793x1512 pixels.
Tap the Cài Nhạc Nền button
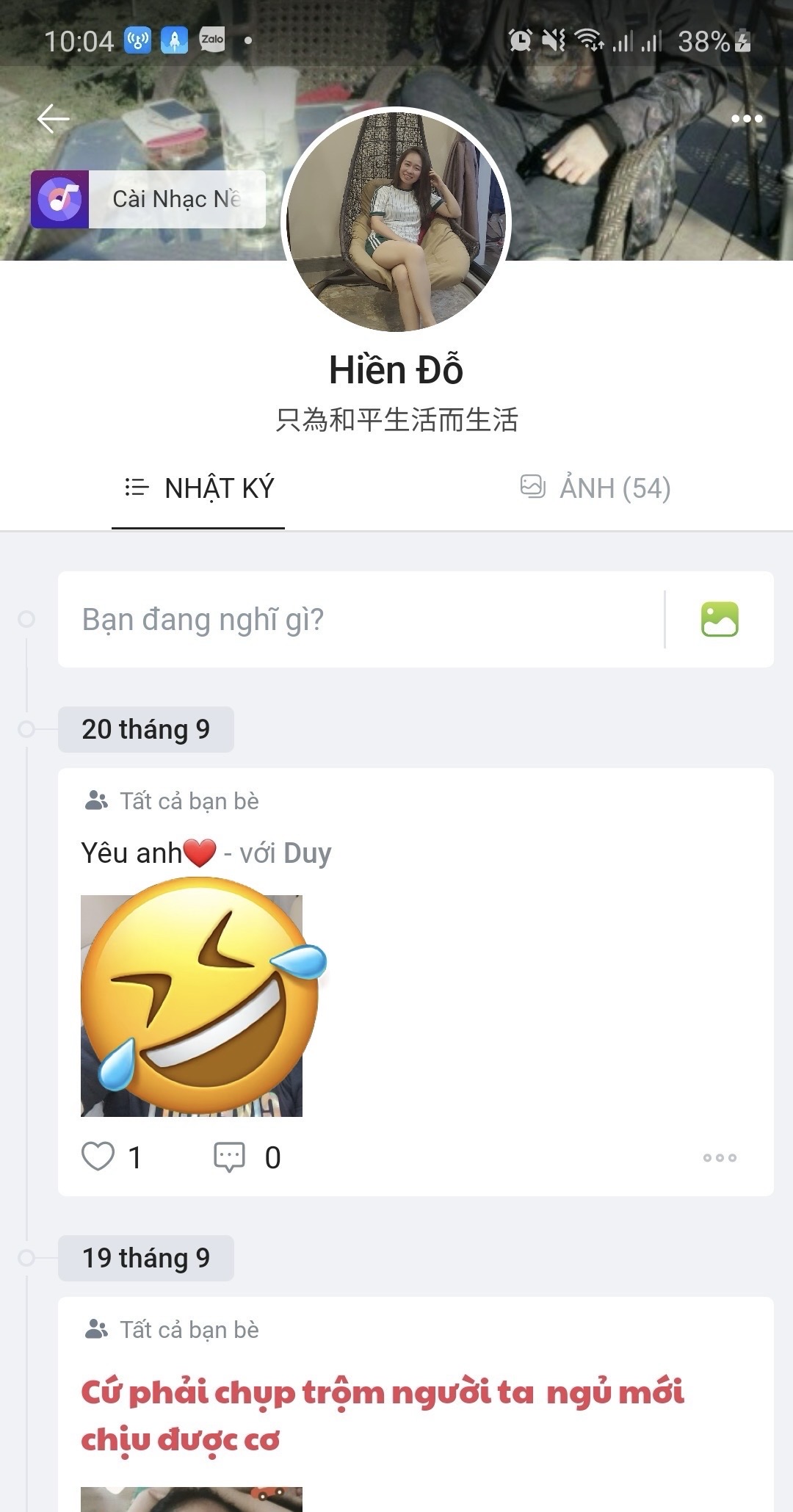pos(148,199)
